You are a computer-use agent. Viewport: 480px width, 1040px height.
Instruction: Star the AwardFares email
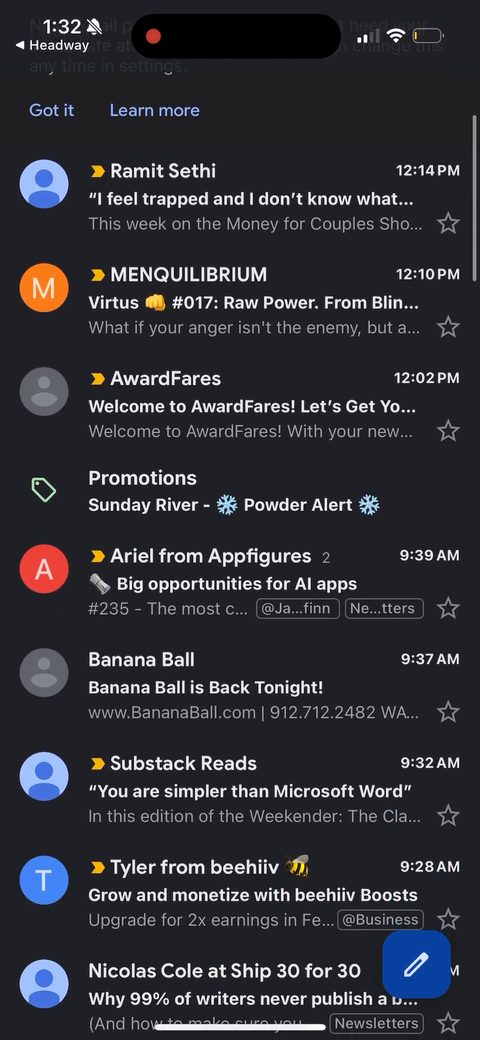pos(449,431)
